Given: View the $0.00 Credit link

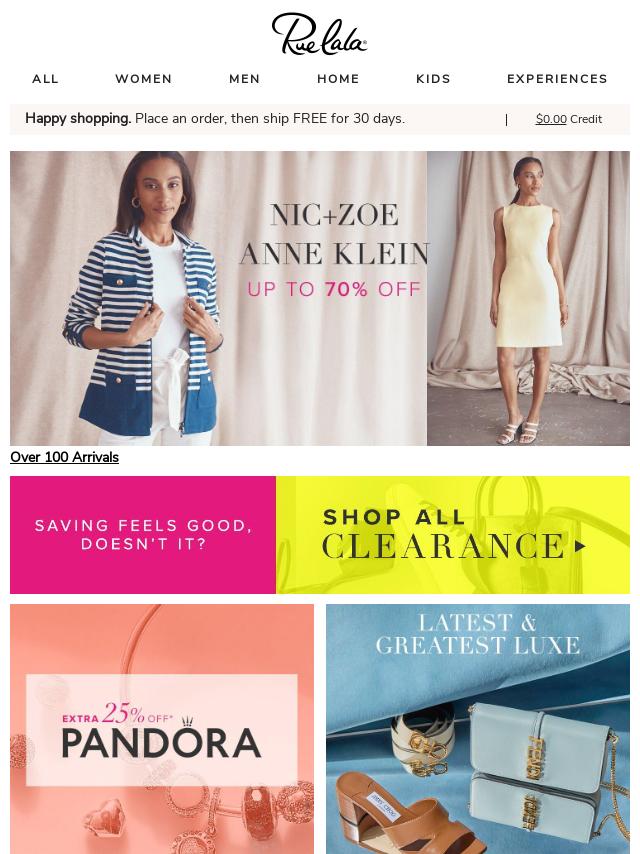Looking at the screenshot, I should 568,119.
